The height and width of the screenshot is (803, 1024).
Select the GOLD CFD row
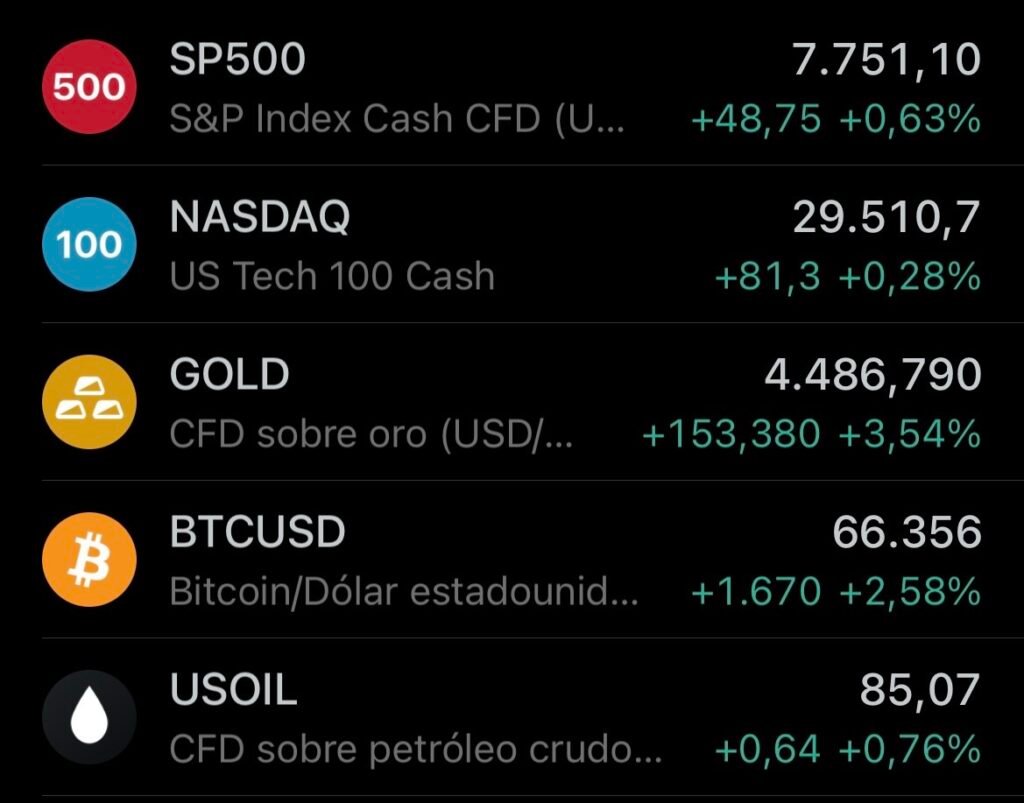pyautogui.click(x=512, y=402)
